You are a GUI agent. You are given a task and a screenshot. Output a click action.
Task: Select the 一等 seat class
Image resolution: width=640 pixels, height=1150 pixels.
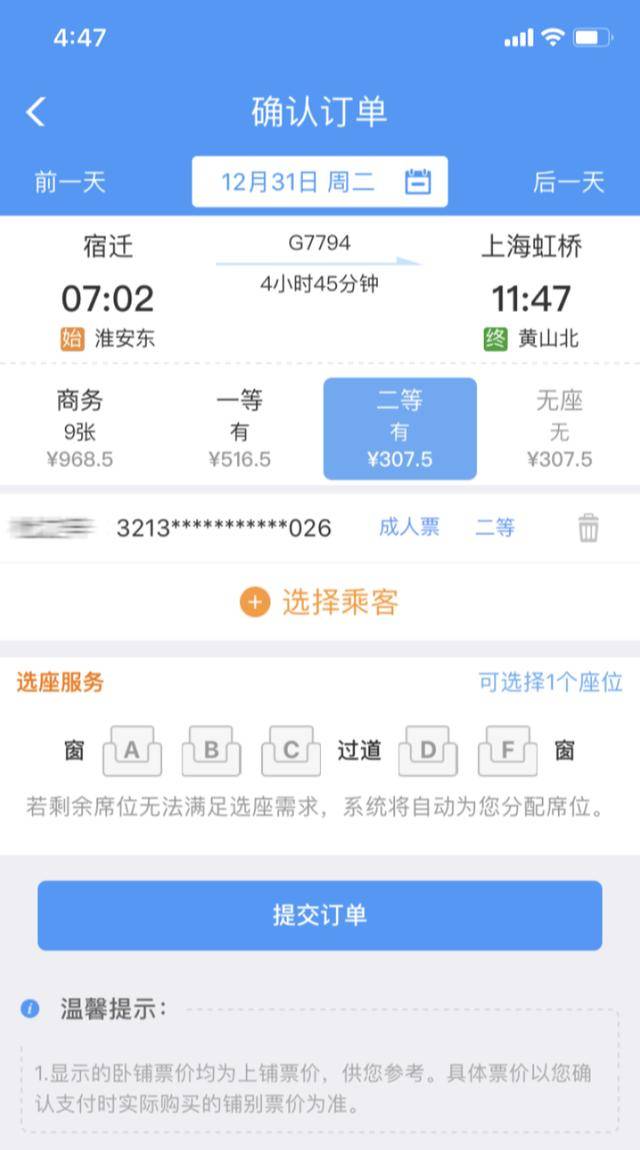240,429
